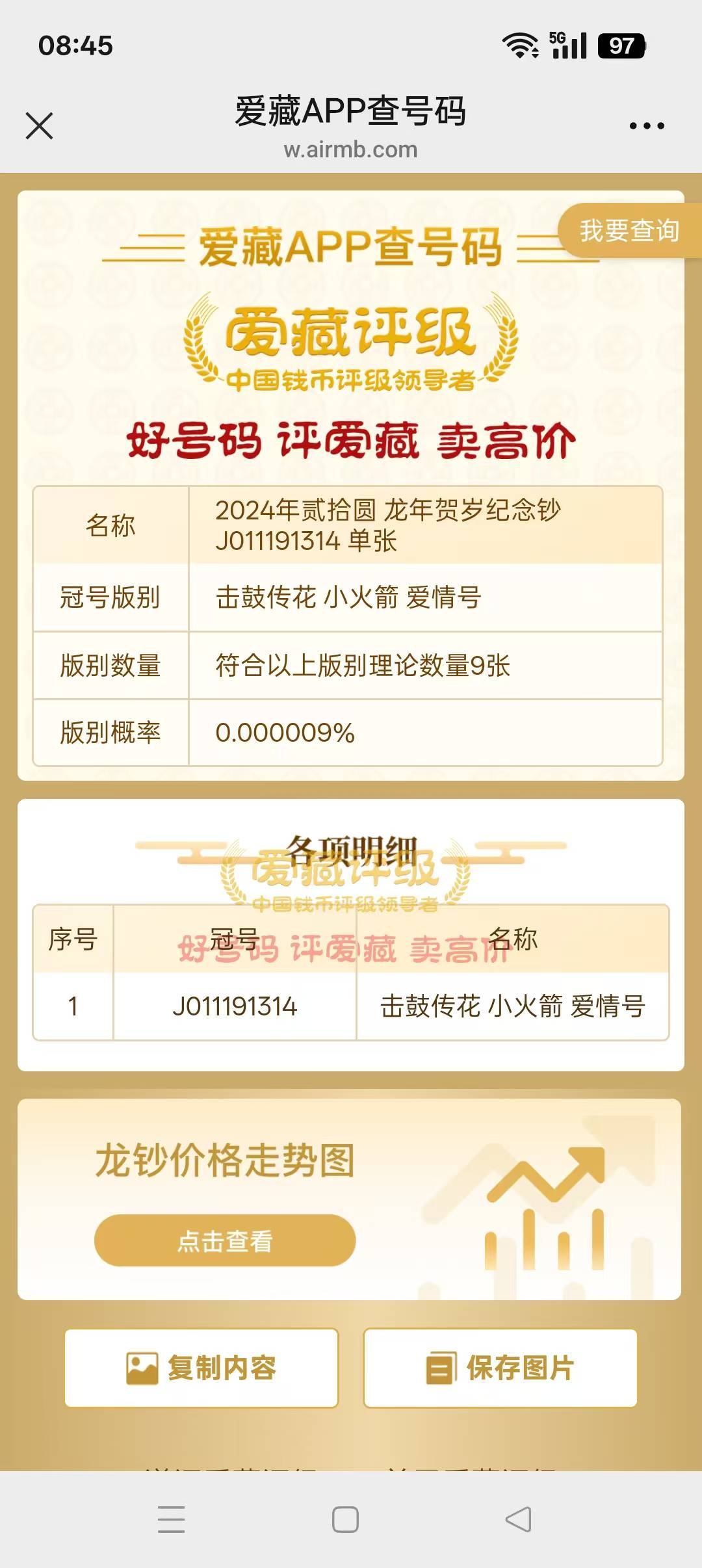Save the result with 保存图片
The width and height of the screenshot is (702, 1568).
click(x=500, y=1368)
